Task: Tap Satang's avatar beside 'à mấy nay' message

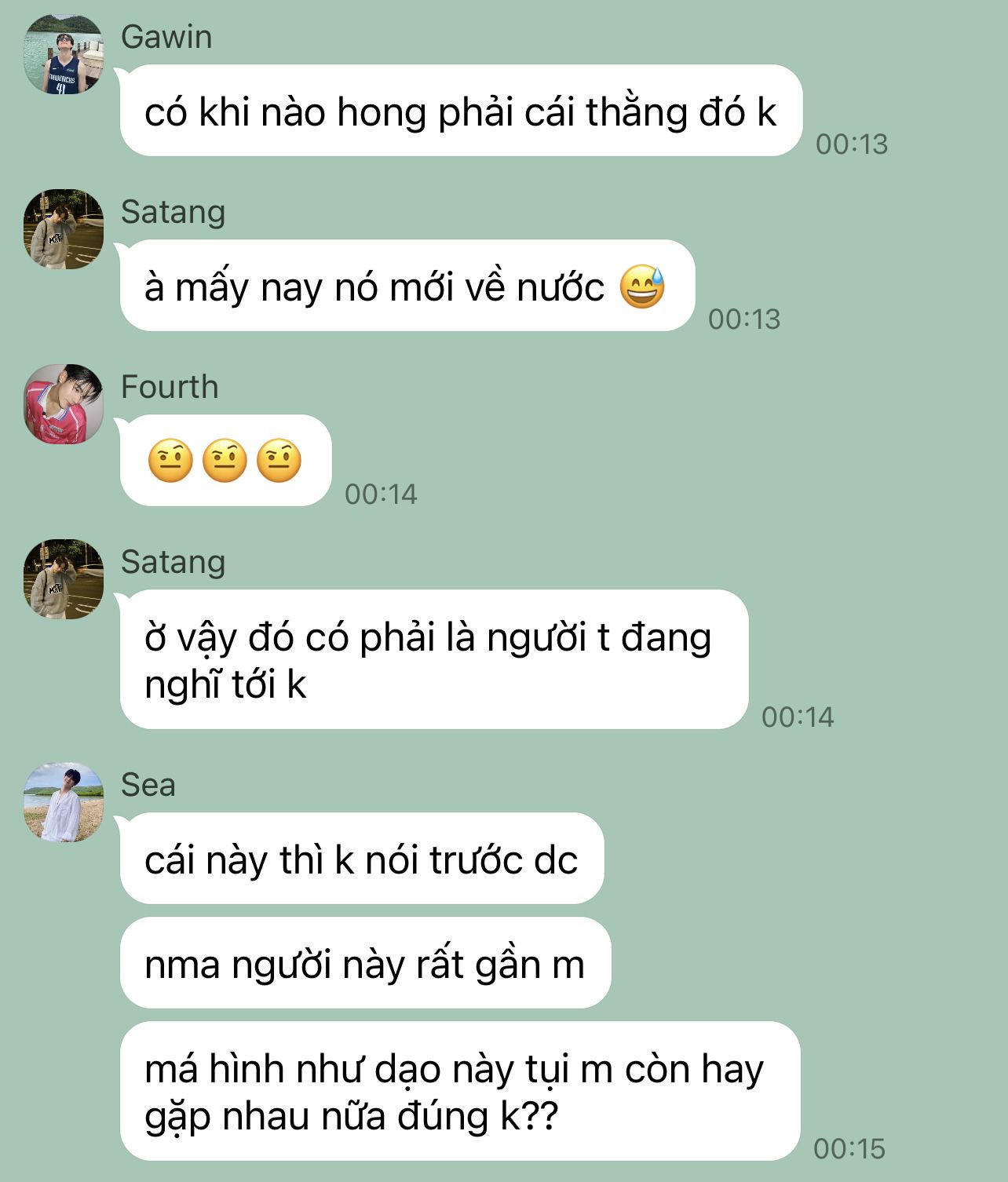Action: coord(64,229)
